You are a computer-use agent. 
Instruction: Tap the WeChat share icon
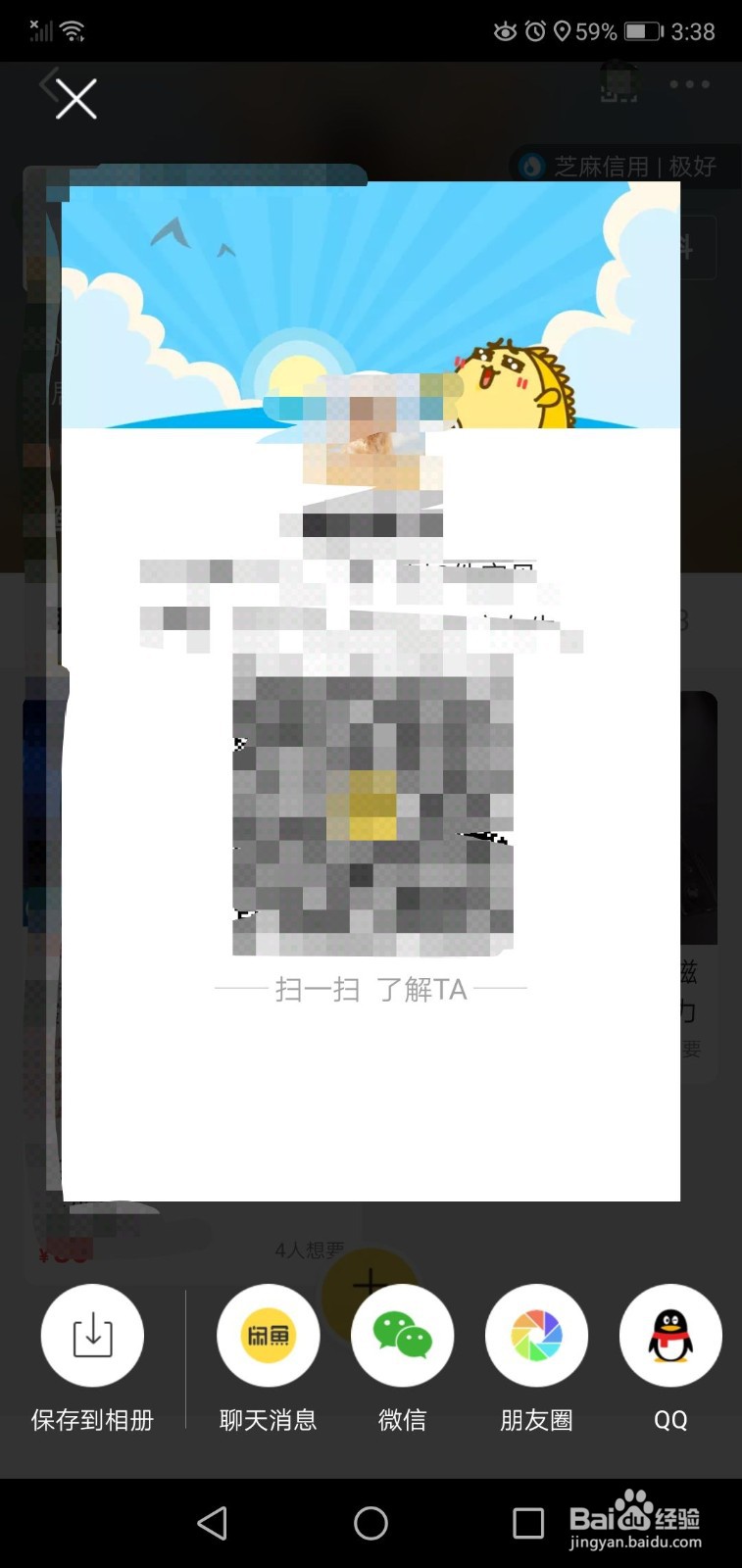pos(402,1336)
